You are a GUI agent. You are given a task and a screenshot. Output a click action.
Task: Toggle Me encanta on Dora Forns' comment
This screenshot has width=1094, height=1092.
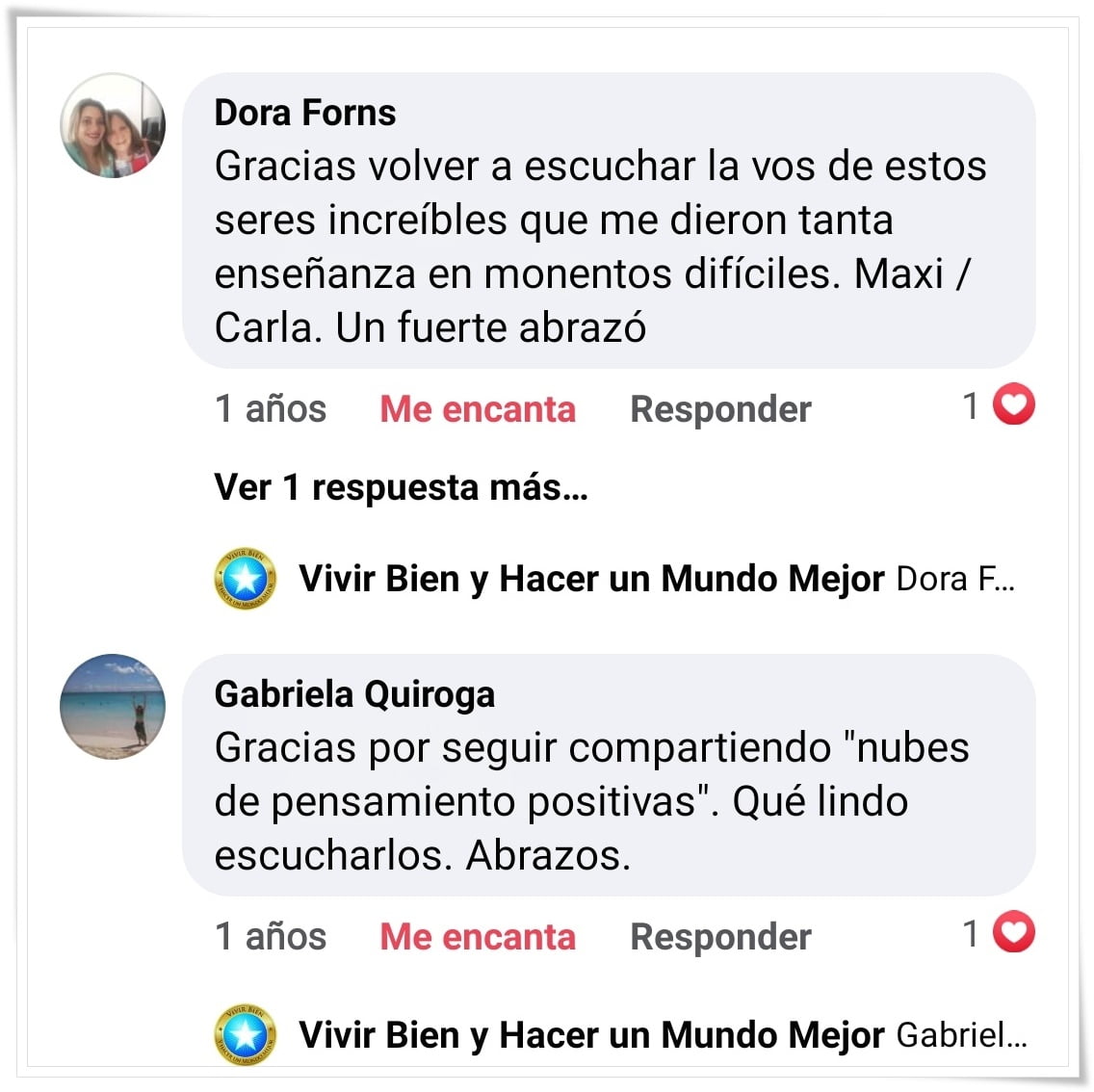tap(477, 409)
